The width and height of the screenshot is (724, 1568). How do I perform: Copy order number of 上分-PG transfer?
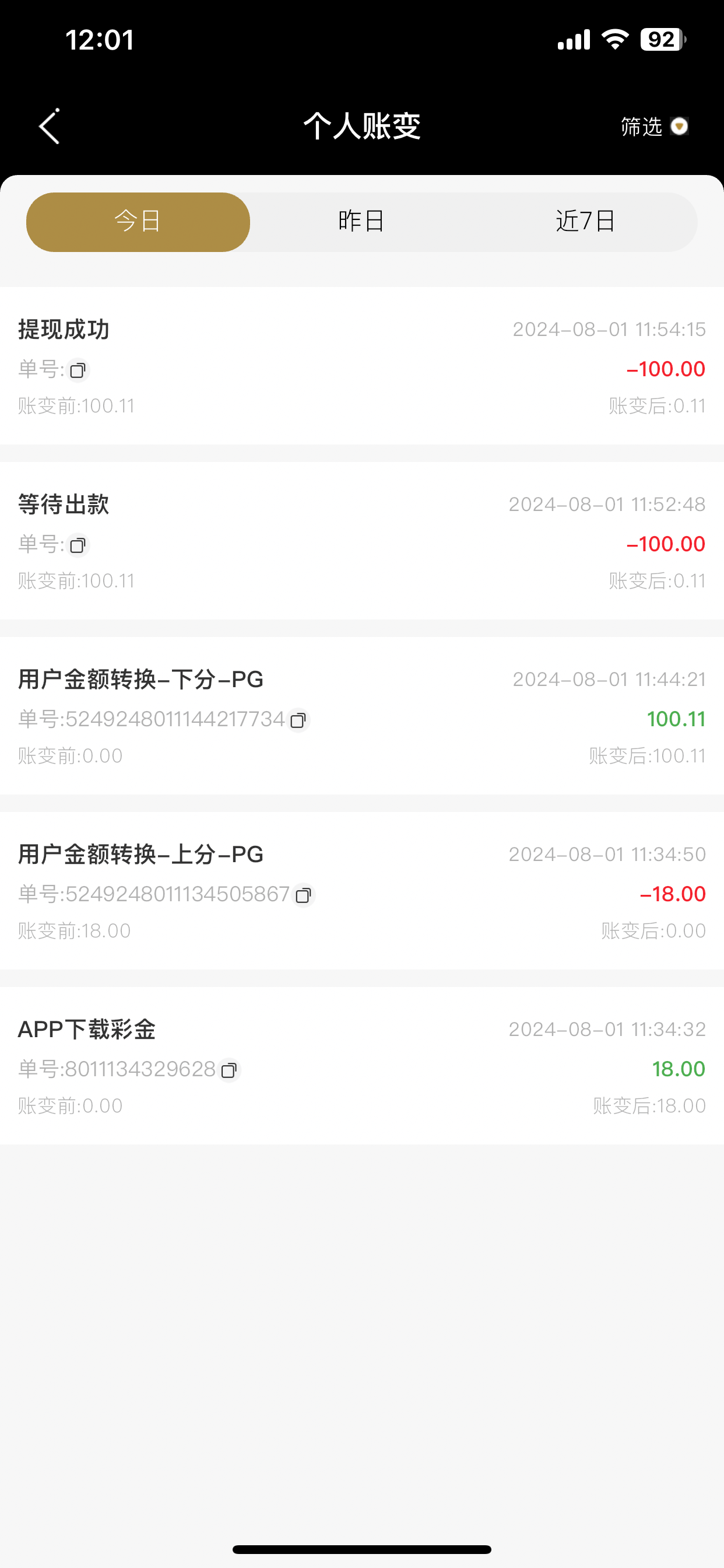(x=303, y=895)
